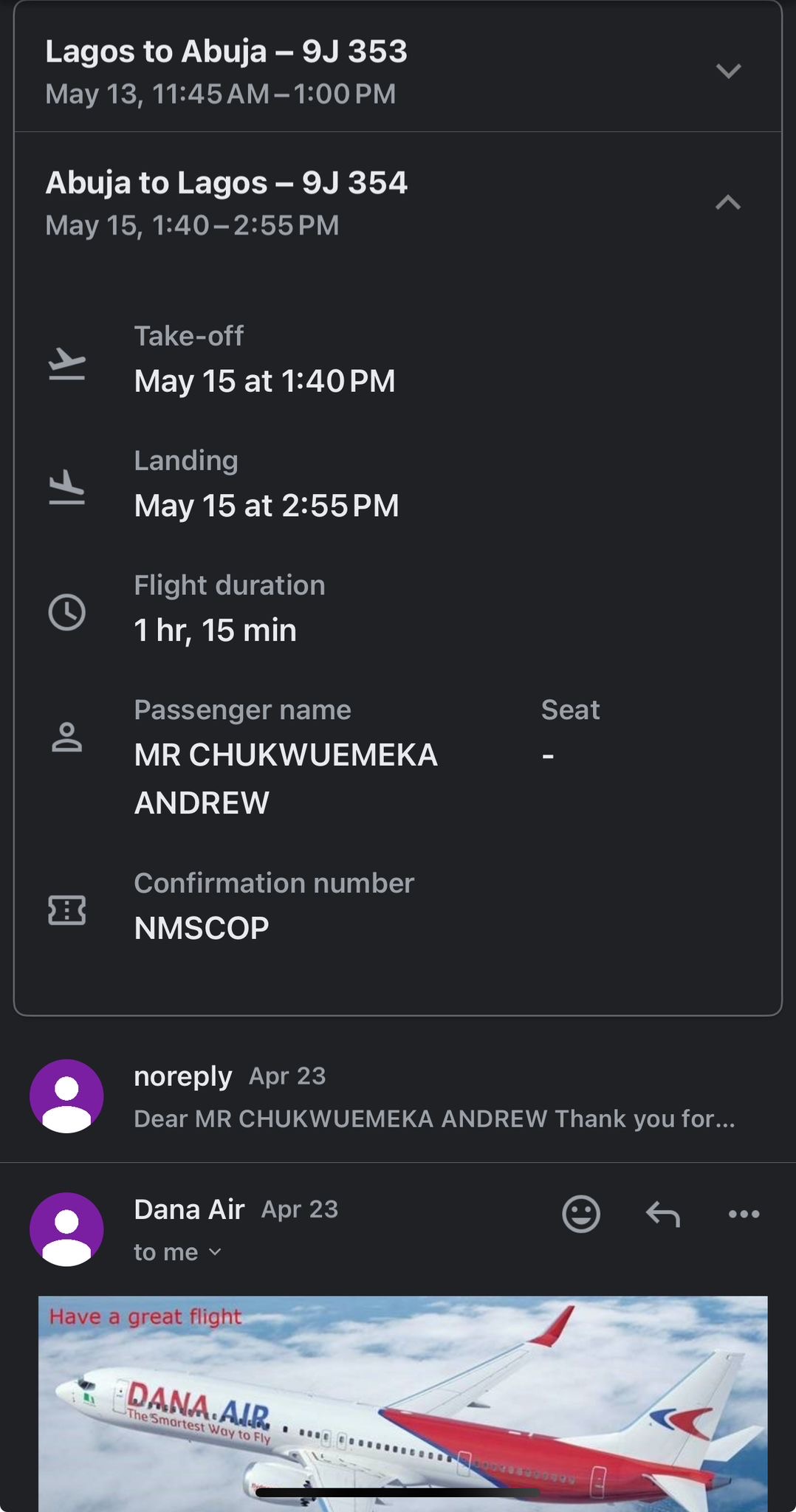Open more options for Dana Air email
This screenshot has height=1512, width=796.
point(744,1214)
